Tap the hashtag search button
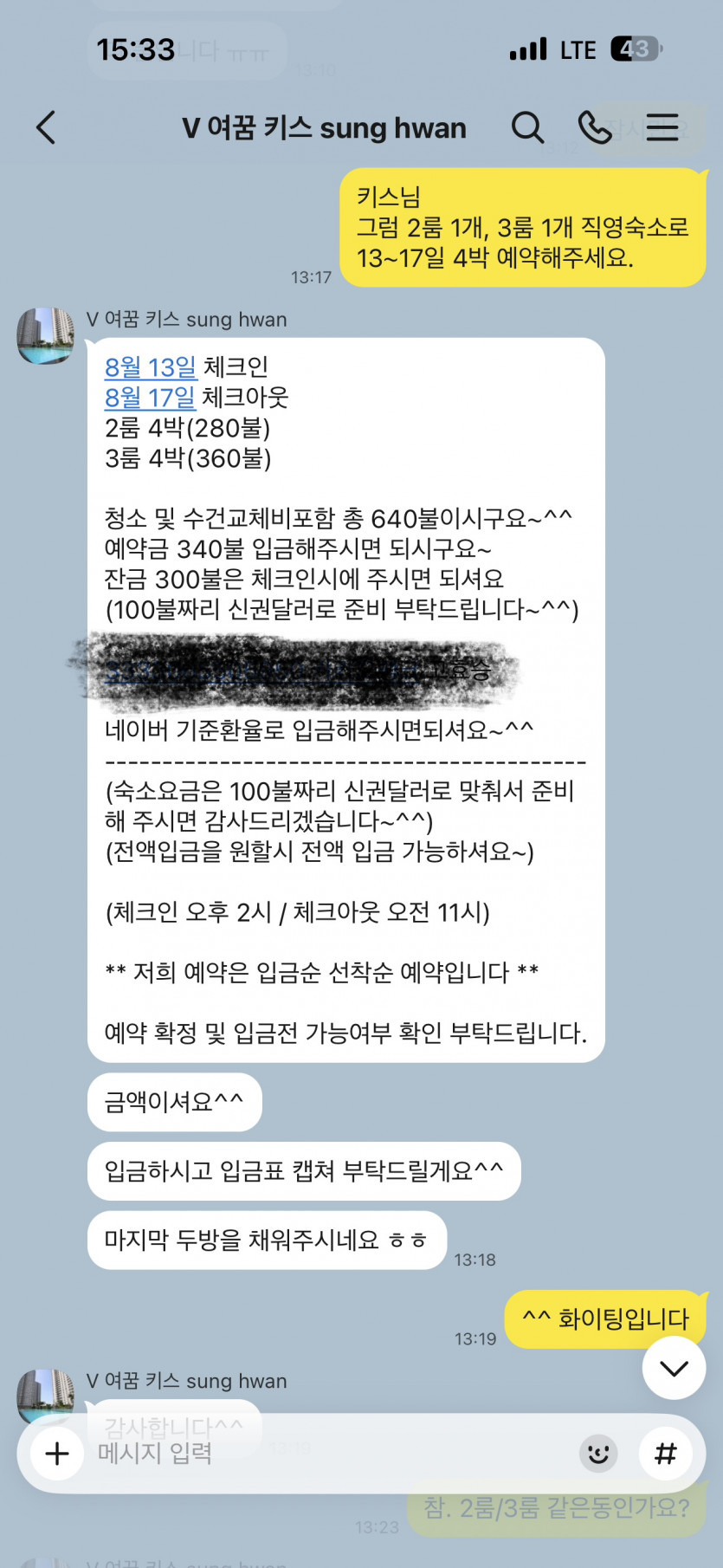 click(x=665, y=1453)
